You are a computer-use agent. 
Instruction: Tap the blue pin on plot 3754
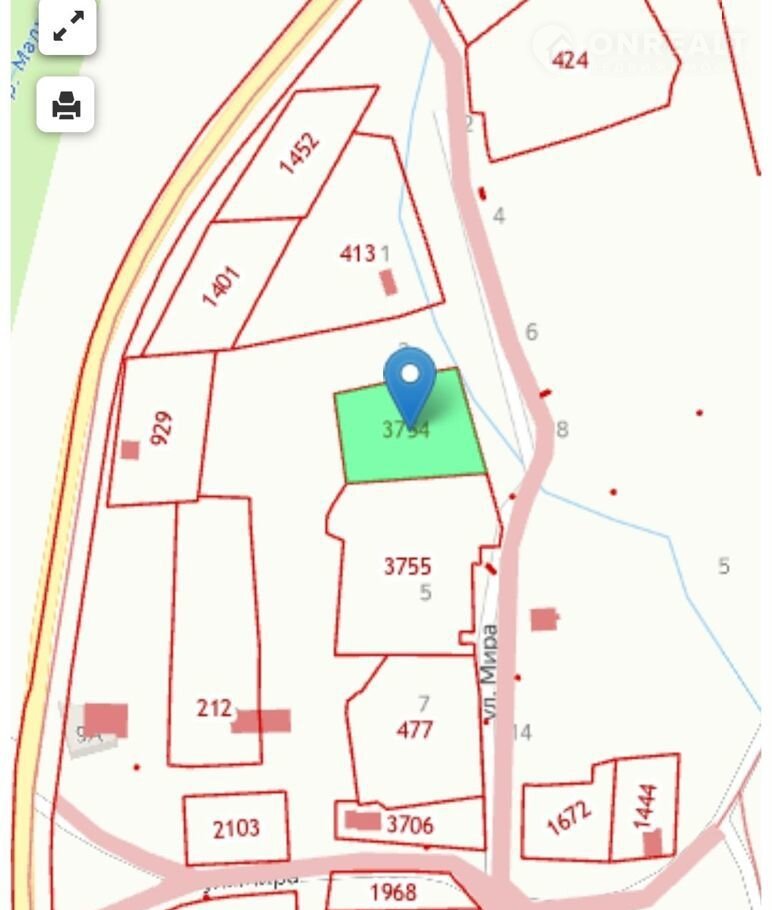pyautogui.click(x=410, y=381)
